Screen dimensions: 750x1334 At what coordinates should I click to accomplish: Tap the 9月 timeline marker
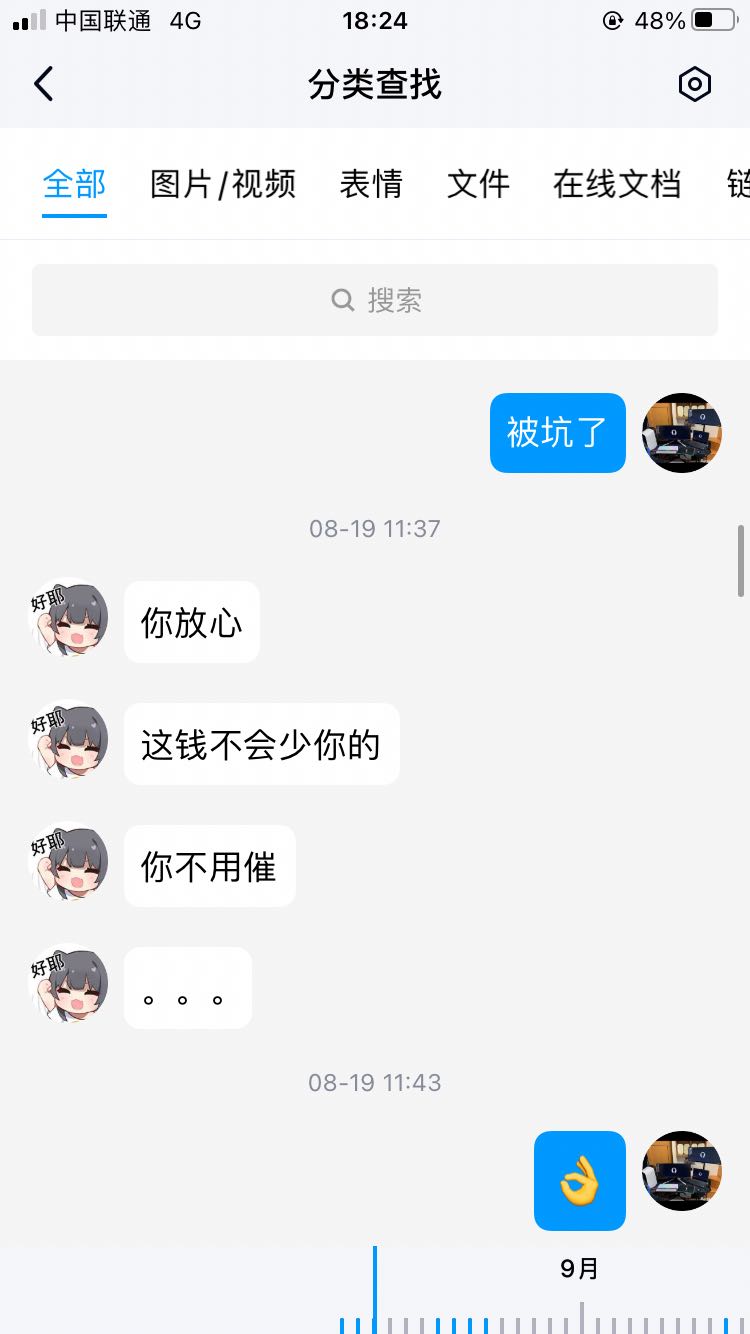tap(580, 1267)
